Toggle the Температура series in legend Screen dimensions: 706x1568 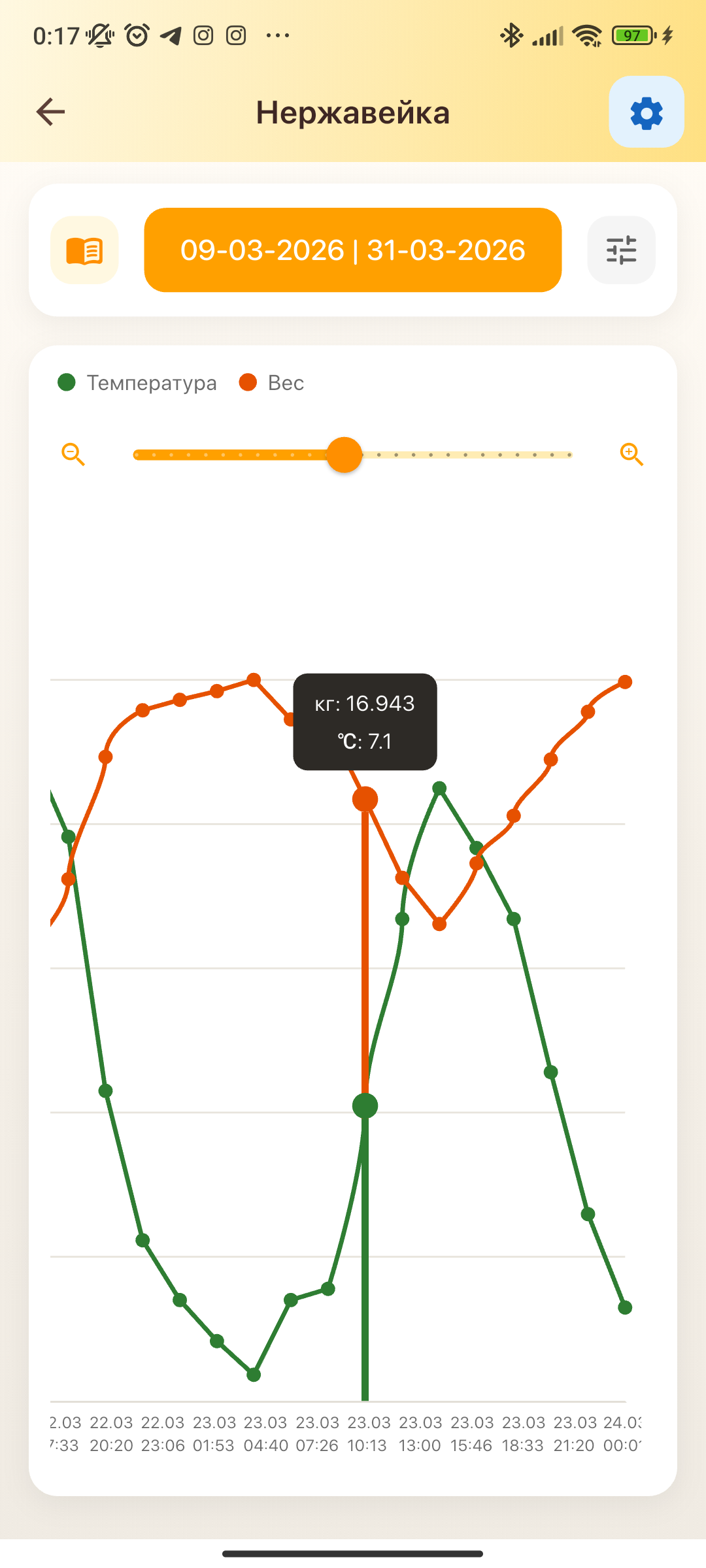(x=138, y=383)
